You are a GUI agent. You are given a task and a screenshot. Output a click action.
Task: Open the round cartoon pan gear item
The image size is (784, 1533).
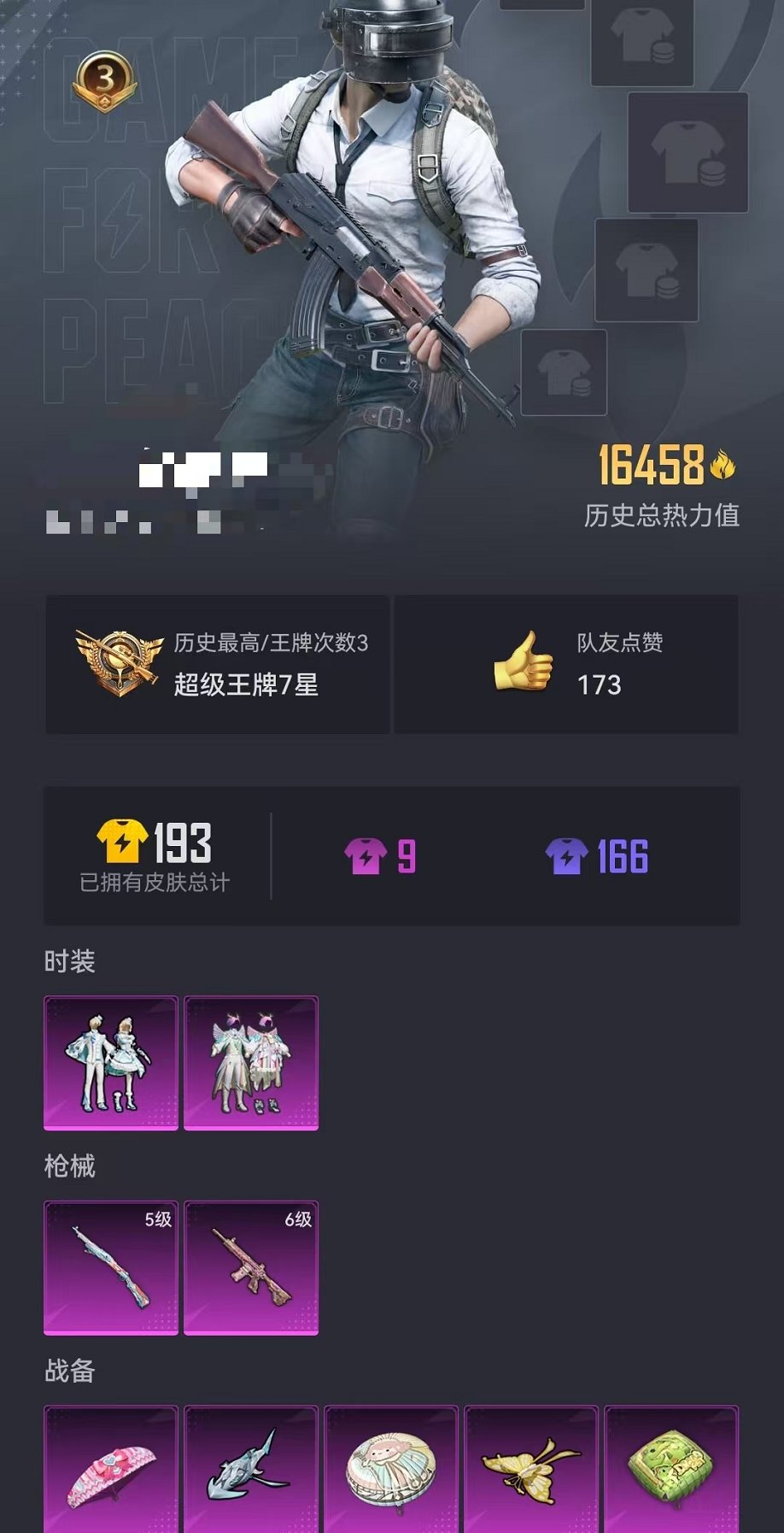pyautogui.click(x=391, y=1468)
